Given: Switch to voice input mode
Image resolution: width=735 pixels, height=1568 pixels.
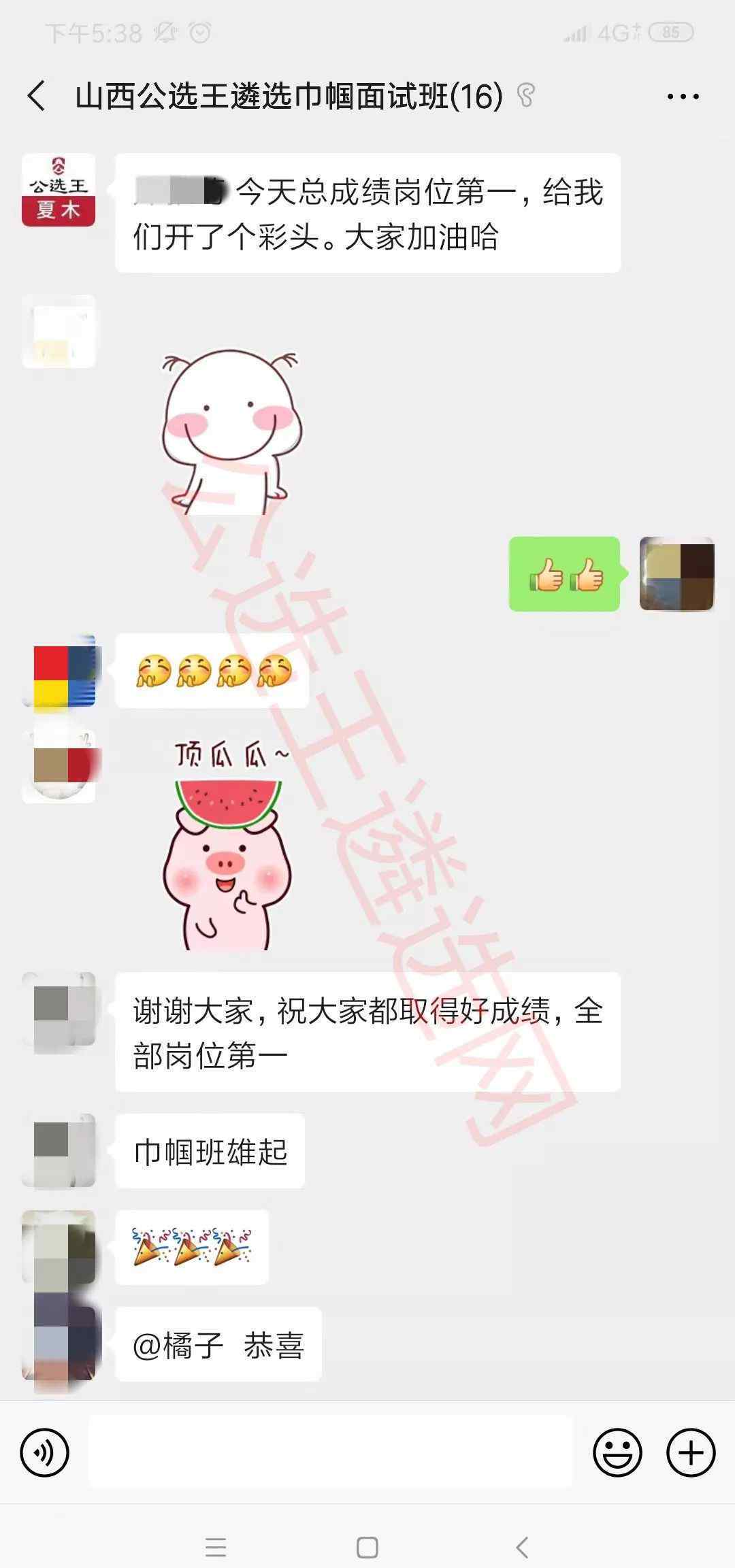Looking at the screenshot, I should click(45, 1452).
